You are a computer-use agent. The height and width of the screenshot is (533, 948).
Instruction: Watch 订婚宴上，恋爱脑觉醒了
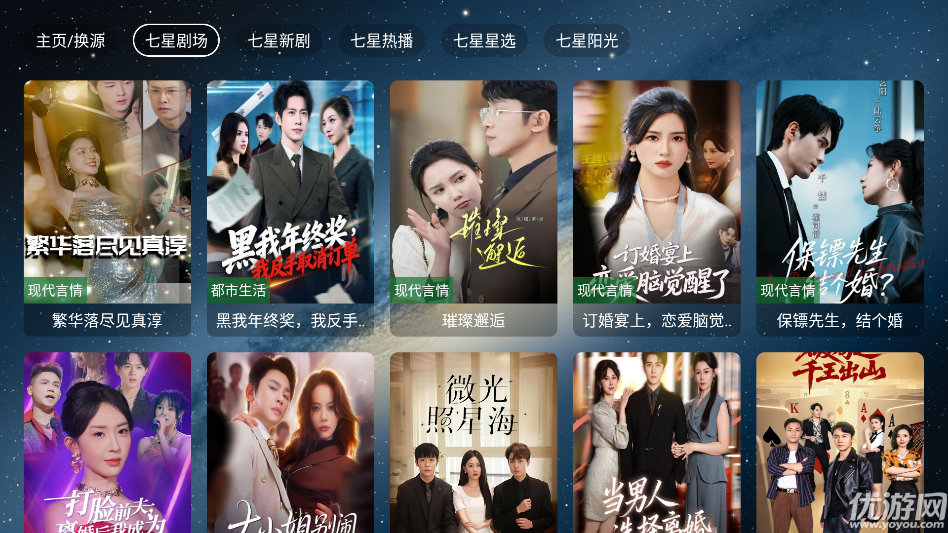click(x=657, y=205)
